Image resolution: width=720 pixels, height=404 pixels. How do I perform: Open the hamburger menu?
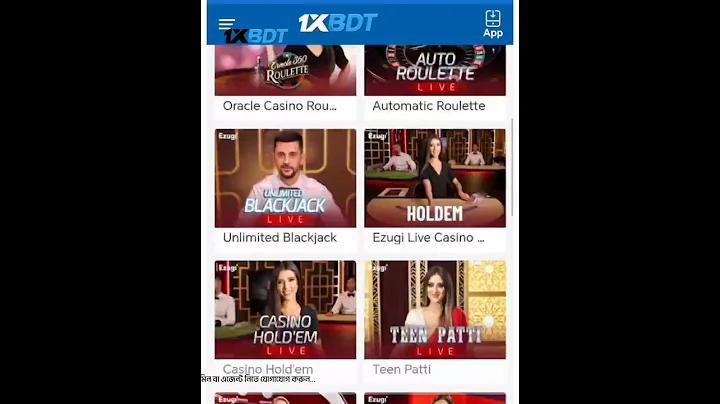(x=227, y=24)
